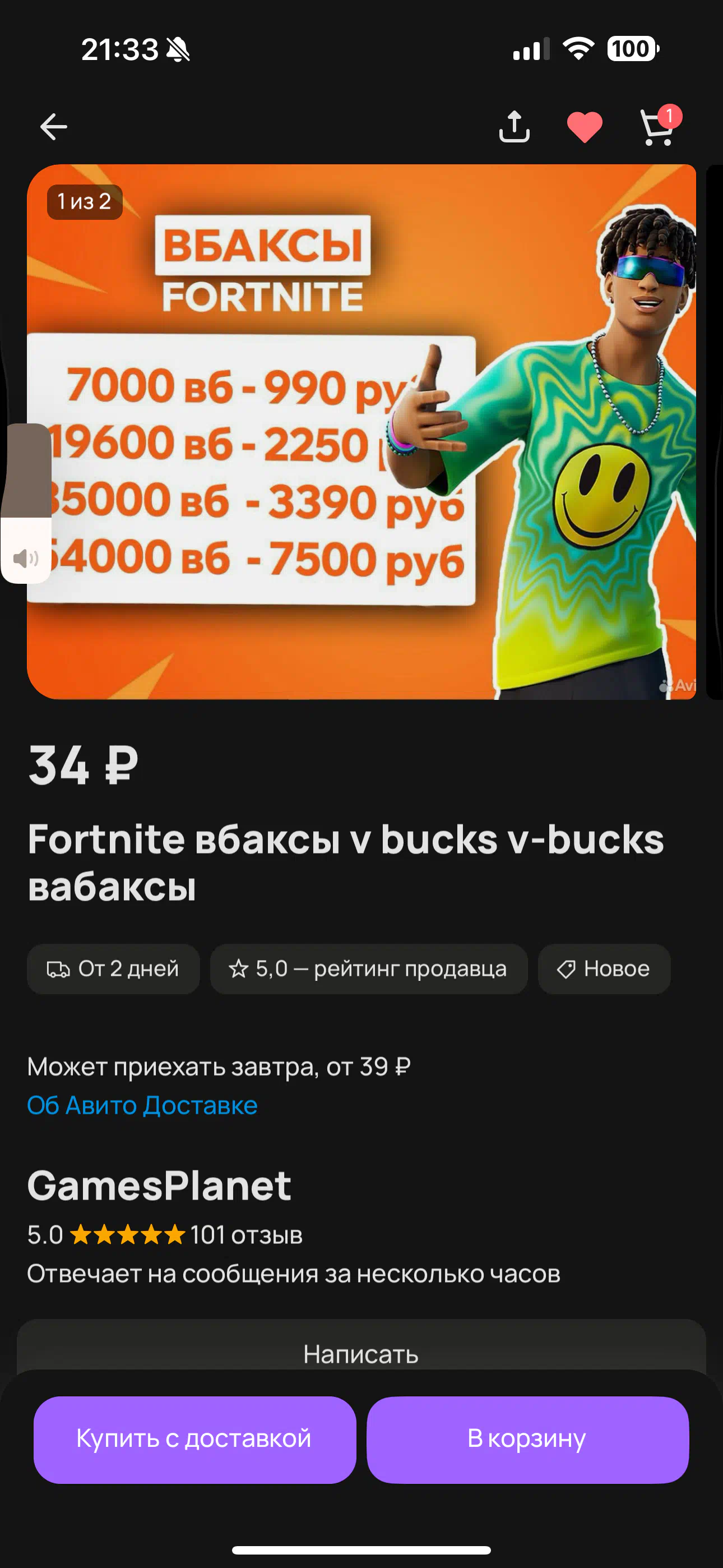Tap 'Купить с доставкой'
Screen dimensions: 723x1568
(194, 1439)
